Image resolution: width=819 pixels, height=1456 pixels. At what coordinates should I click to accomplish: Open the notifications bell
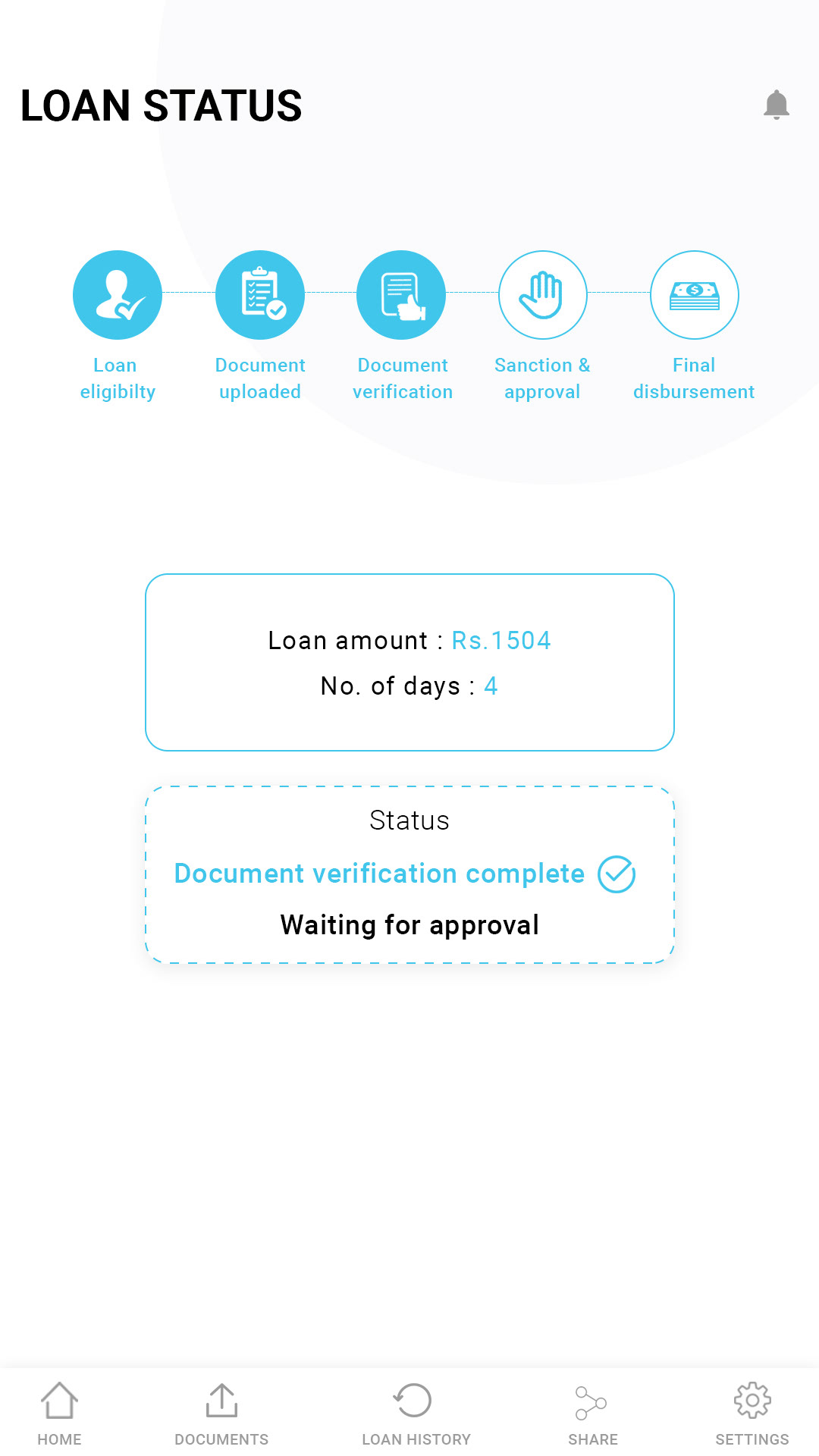click(x=777, y=105)
